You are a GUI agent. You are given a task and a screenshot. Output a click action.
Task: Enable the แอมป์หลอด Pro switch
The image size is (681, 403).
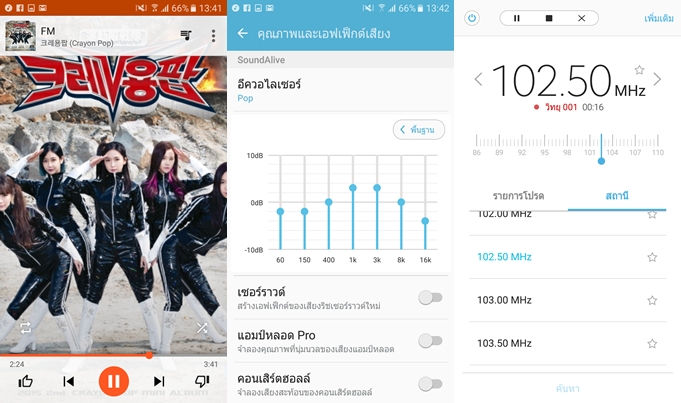429,340
